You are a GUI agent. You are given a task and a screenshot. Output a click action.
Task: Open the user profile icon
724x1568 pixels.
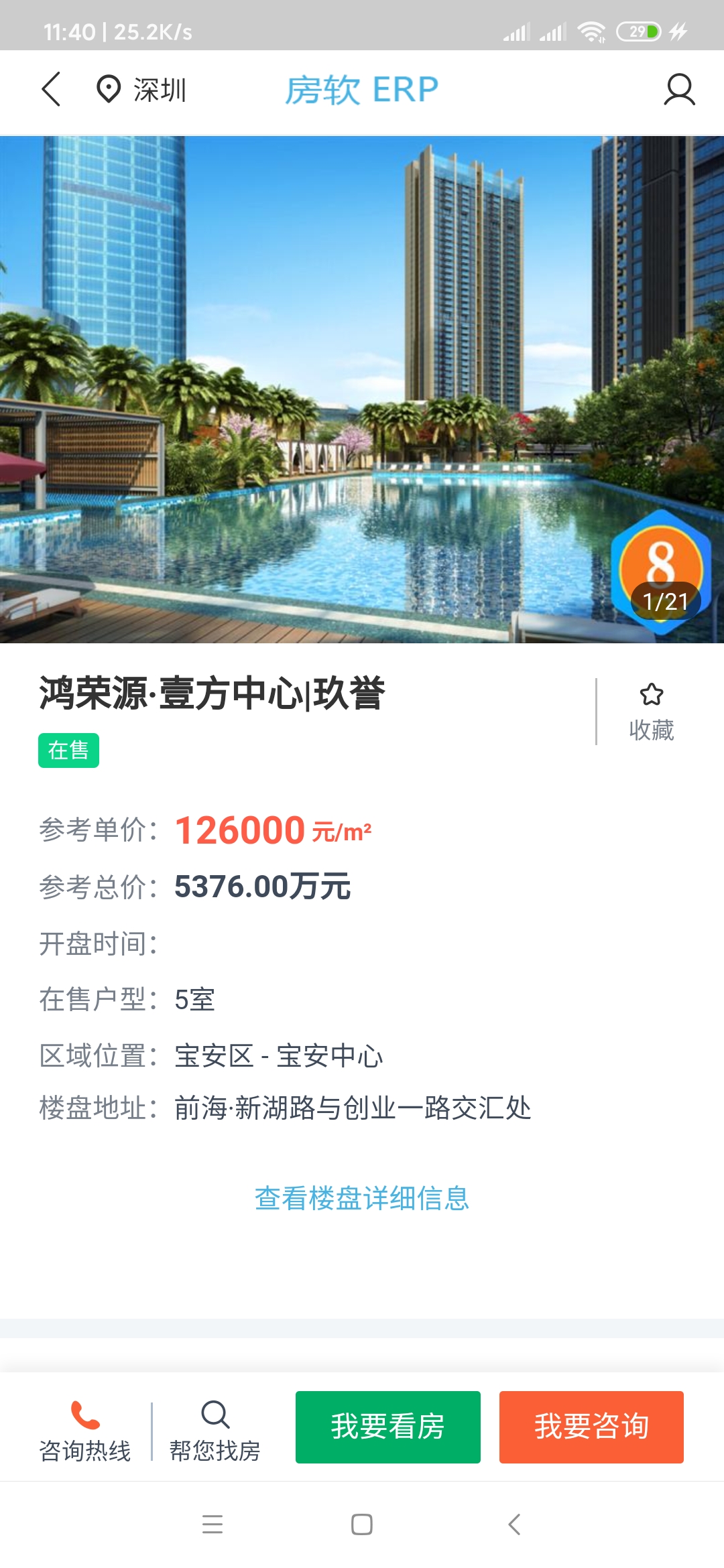(678, 90)
